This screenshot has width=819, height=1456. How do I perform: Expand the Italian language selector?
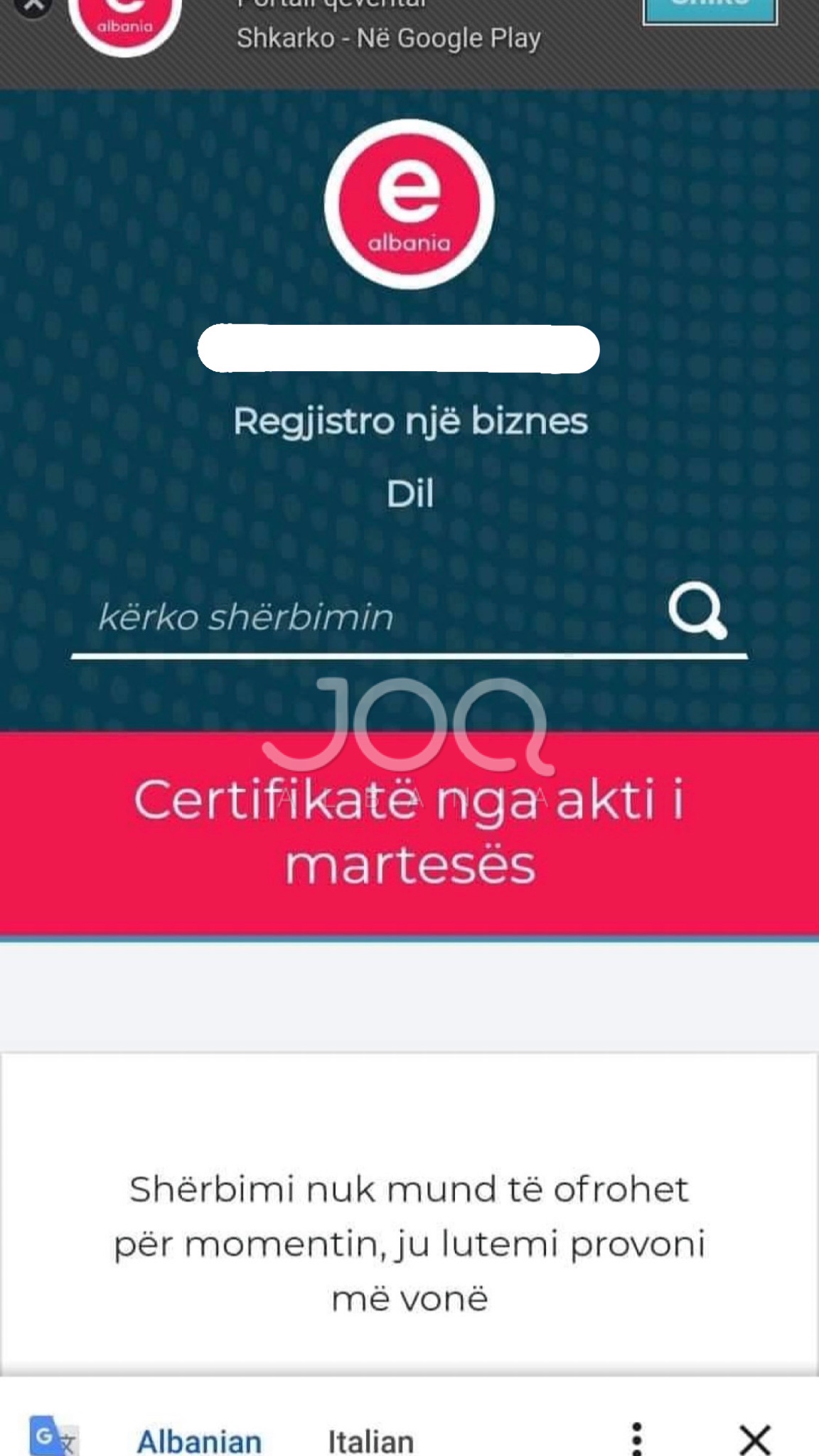pyautogui.click(x=370, y=1441)
